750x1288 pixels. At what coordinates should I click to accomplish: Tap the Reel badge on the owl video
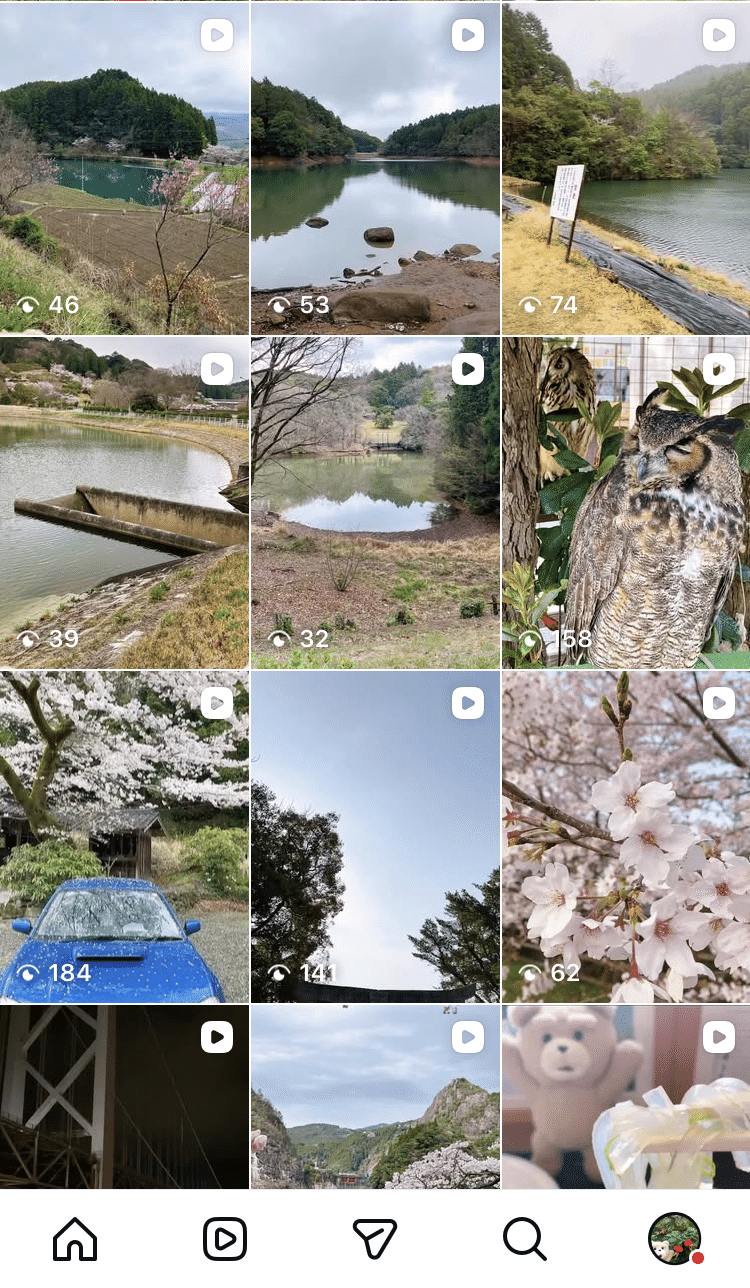(x=717, y=368)
